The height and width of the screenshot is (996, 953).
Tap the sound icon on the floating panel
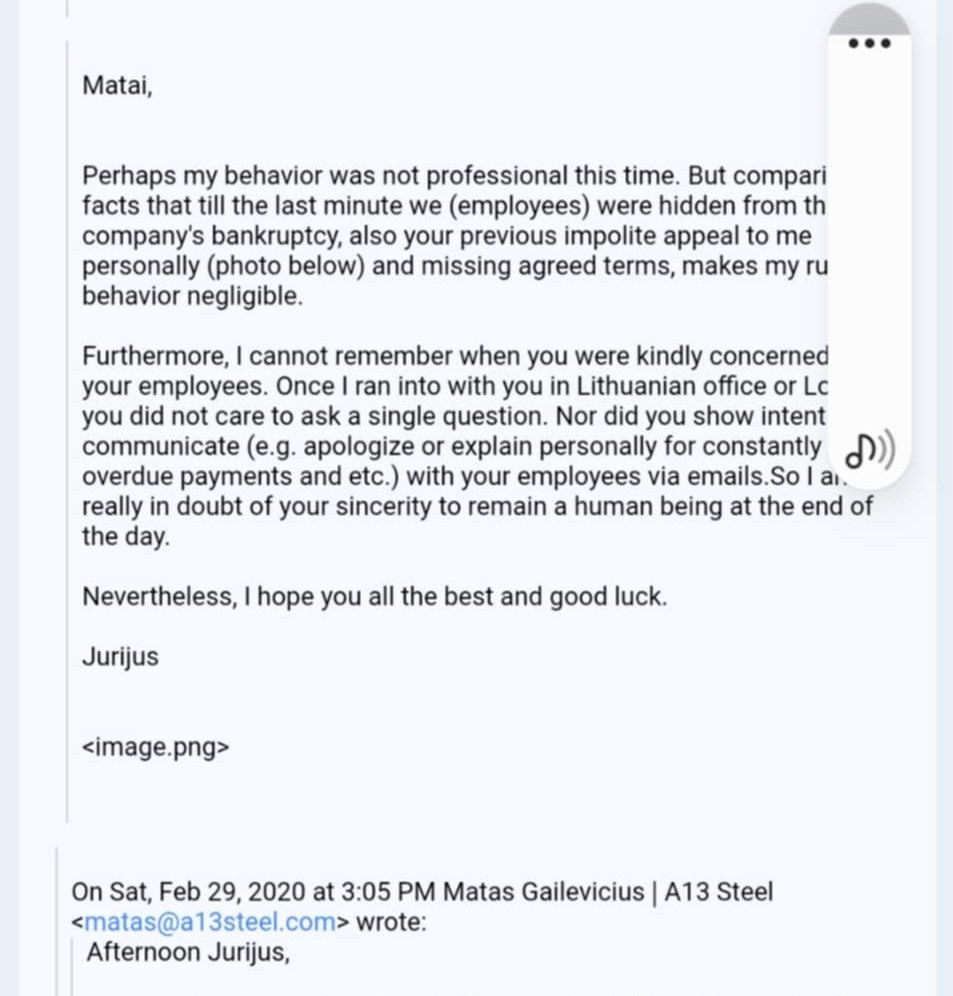click(x=870, y=450)
